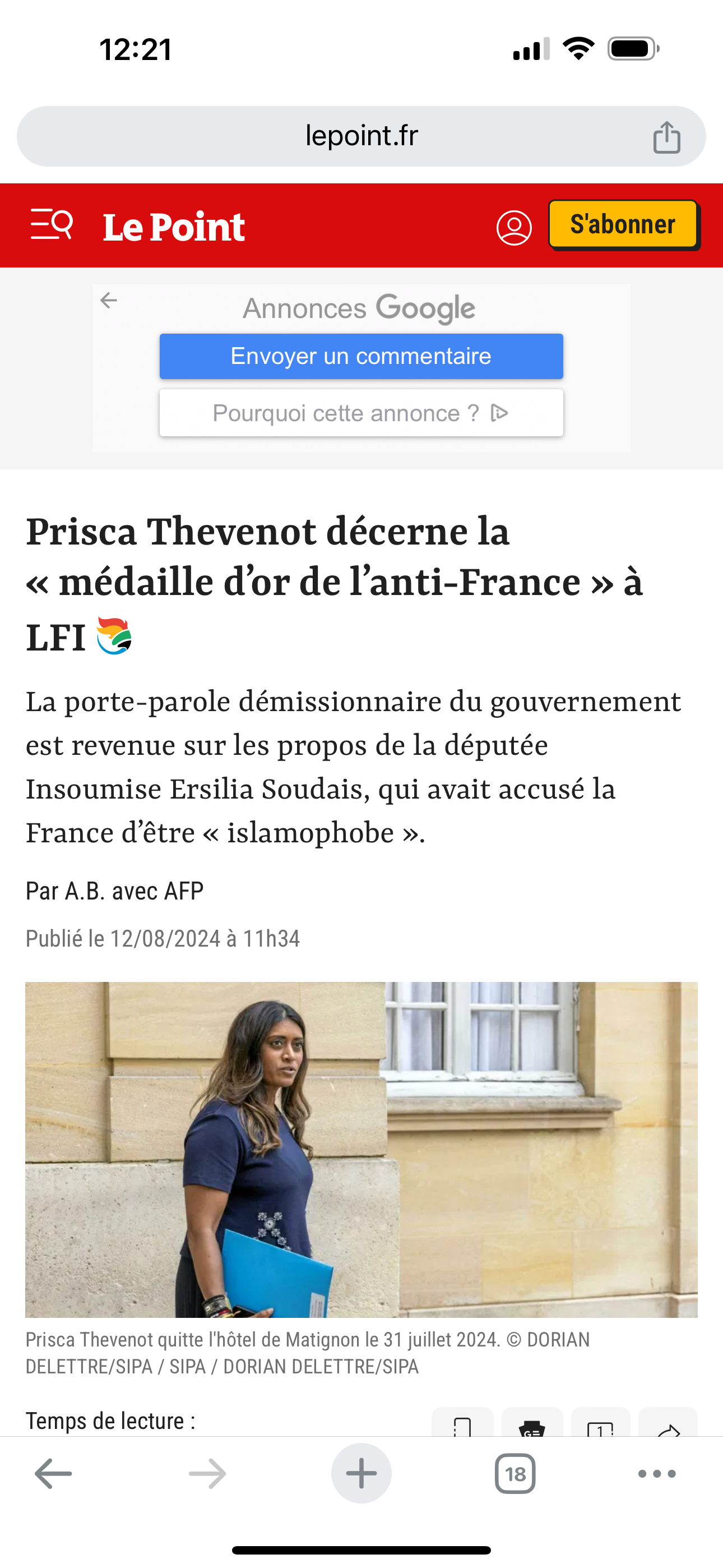The height and width of the screenshot is (1568, 723).
Task: Share this page from the address bar
Action: coord(666,137)
